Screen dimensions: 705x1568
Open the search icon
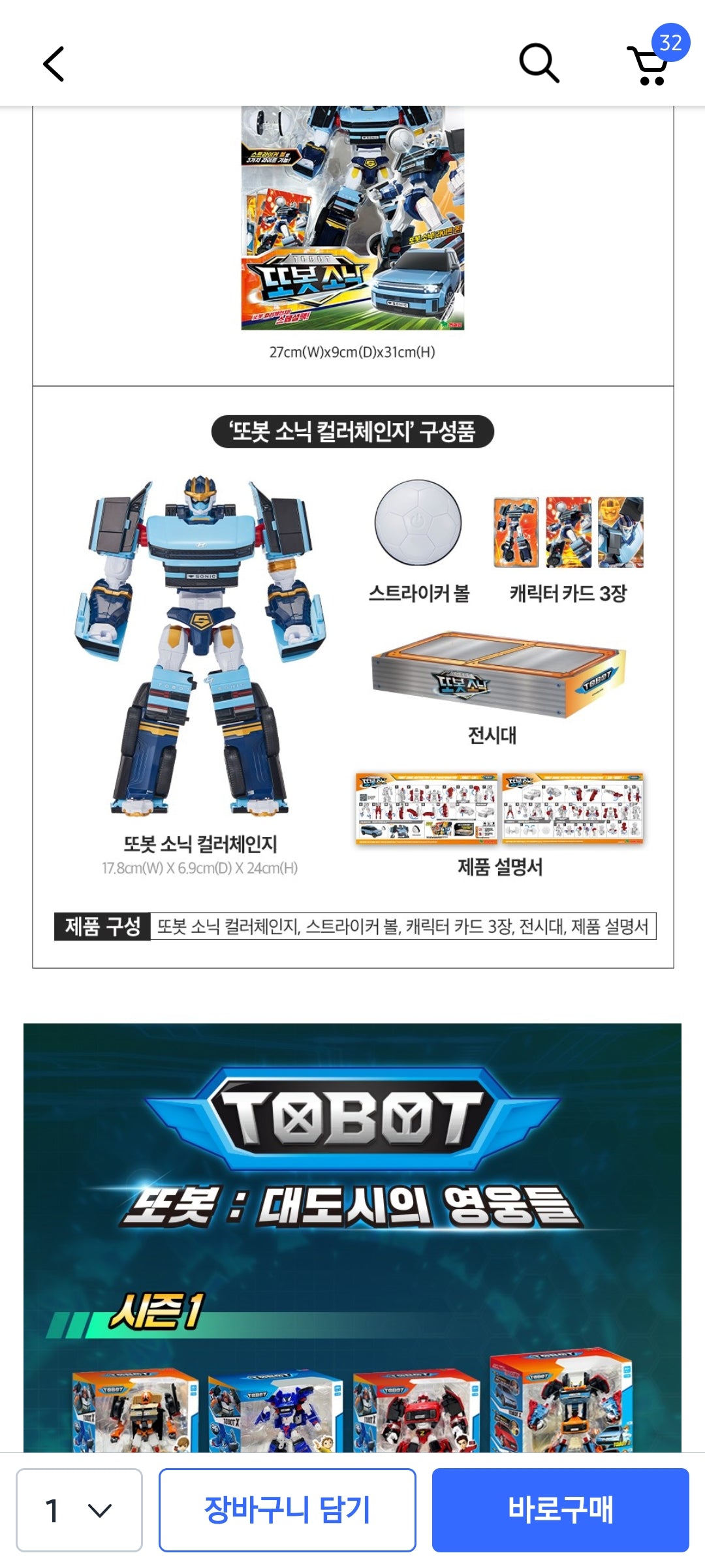click(539, 63)
